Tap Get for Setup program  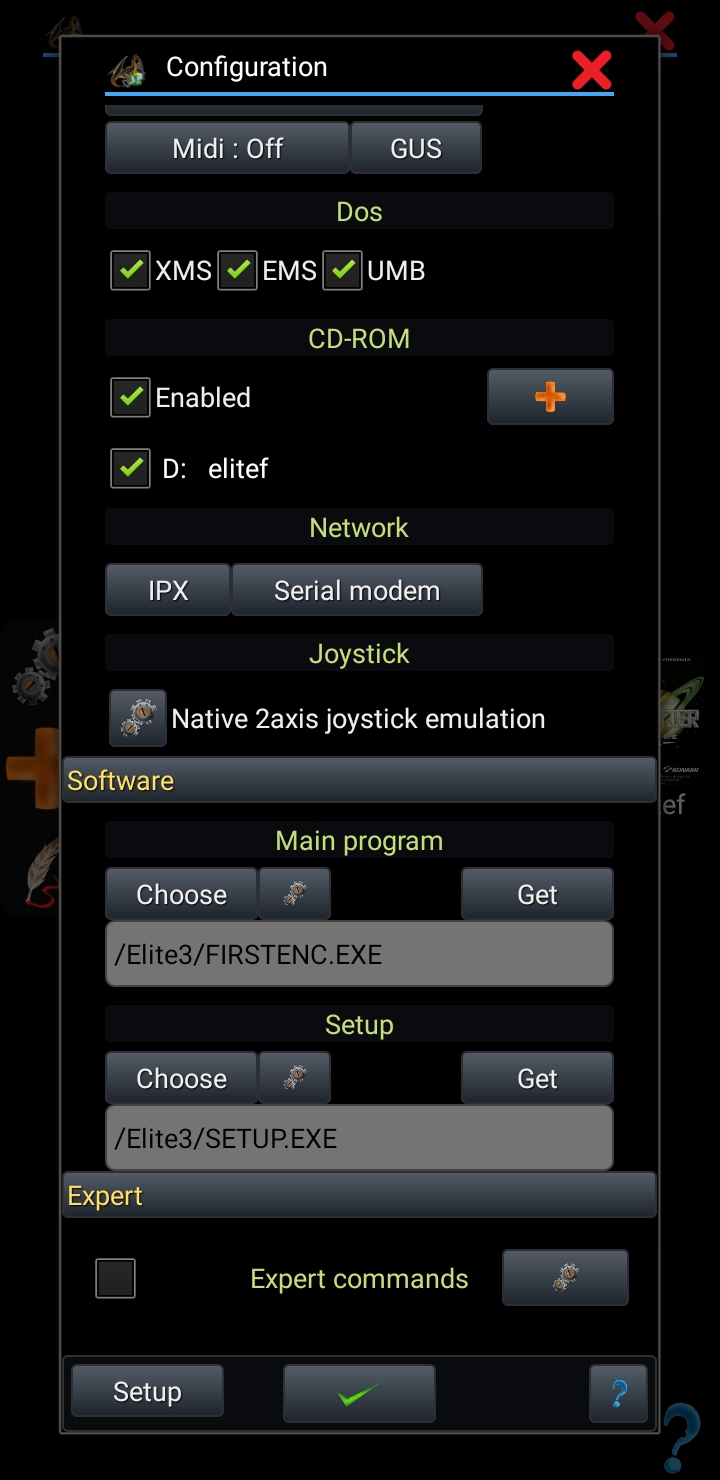[537, 1078]
